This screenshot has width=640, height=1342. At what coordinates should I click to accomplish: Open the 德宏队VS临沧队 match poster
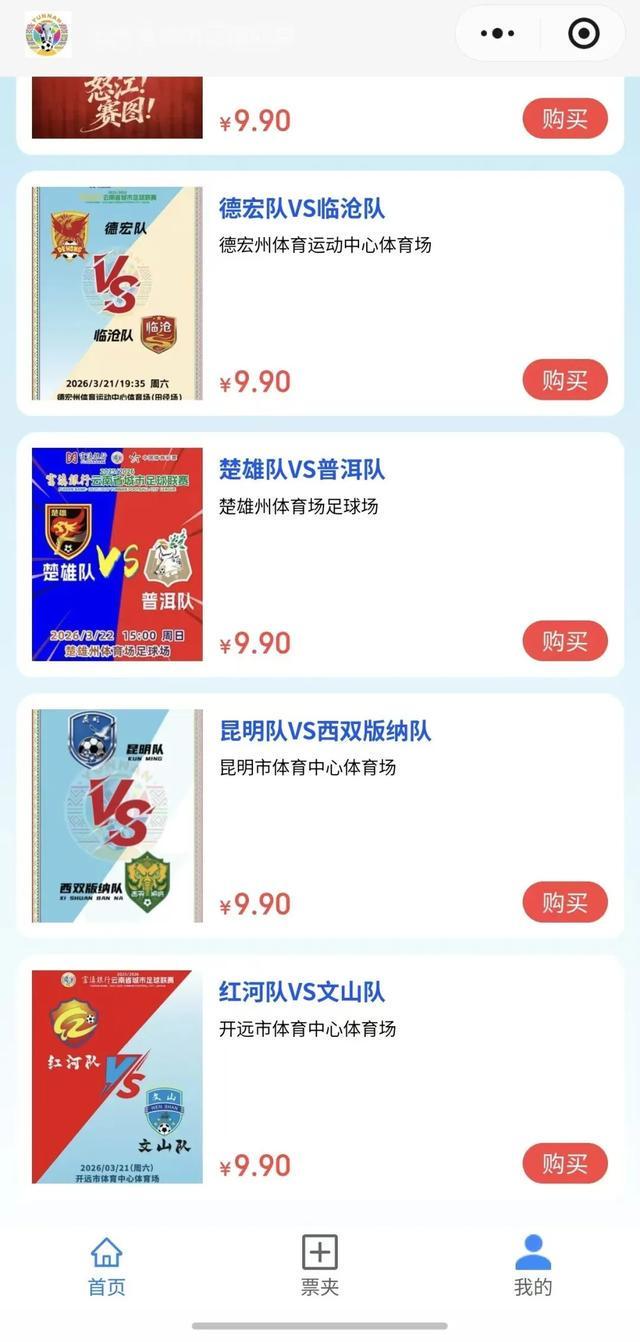tap(117, 294)
